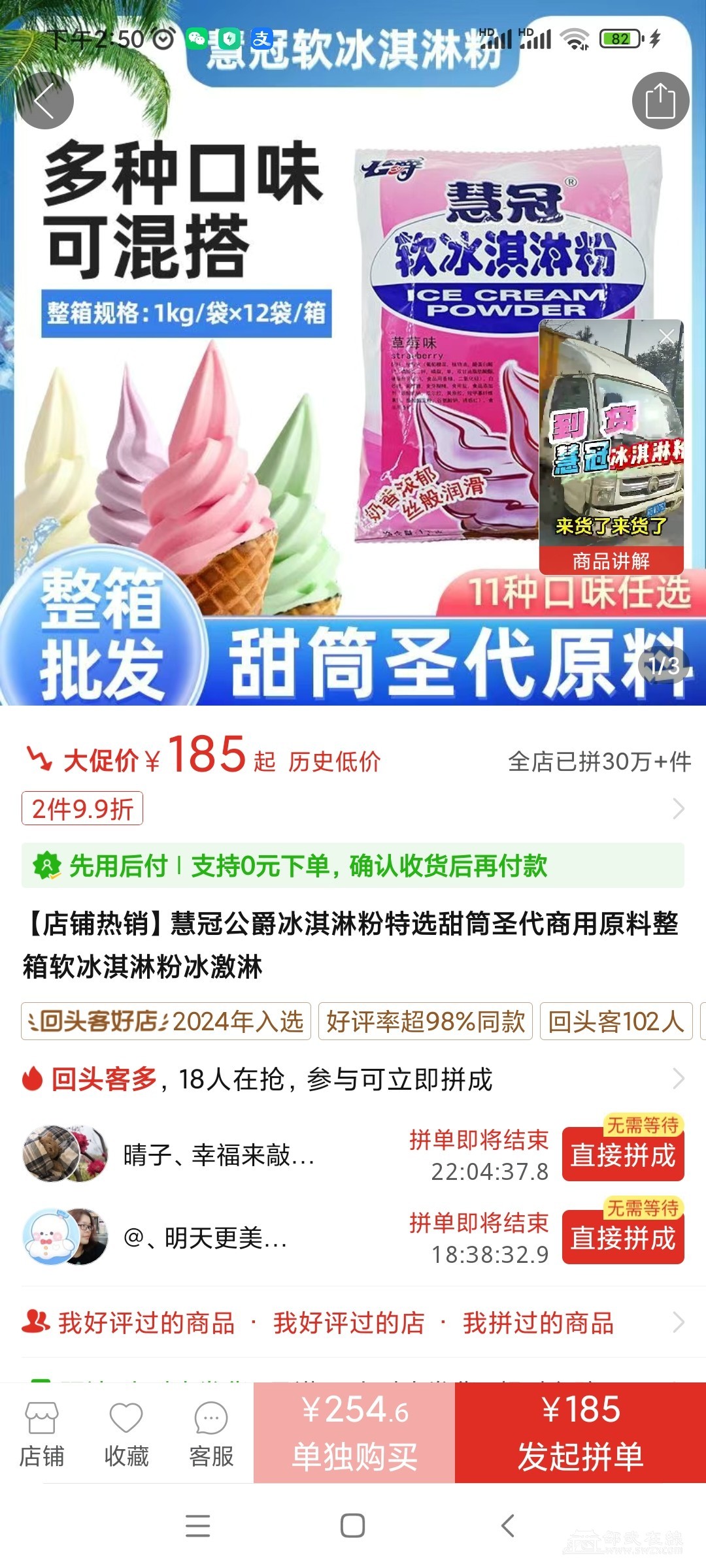Share this product via top-right icon
This screenshot has height=1568, width=706.
pyautogui.click(x=660, y=101)
